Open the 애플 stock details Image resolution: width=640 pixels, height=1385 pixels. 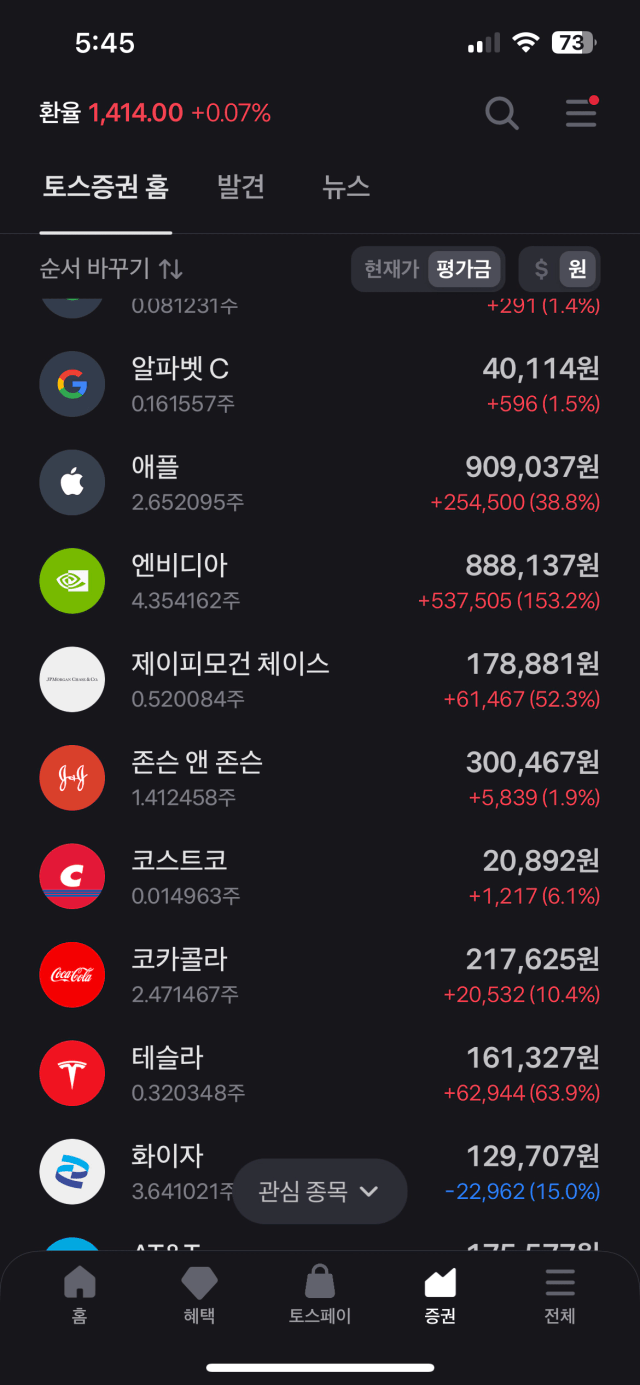pyautogui.click(x=320, y=483)
